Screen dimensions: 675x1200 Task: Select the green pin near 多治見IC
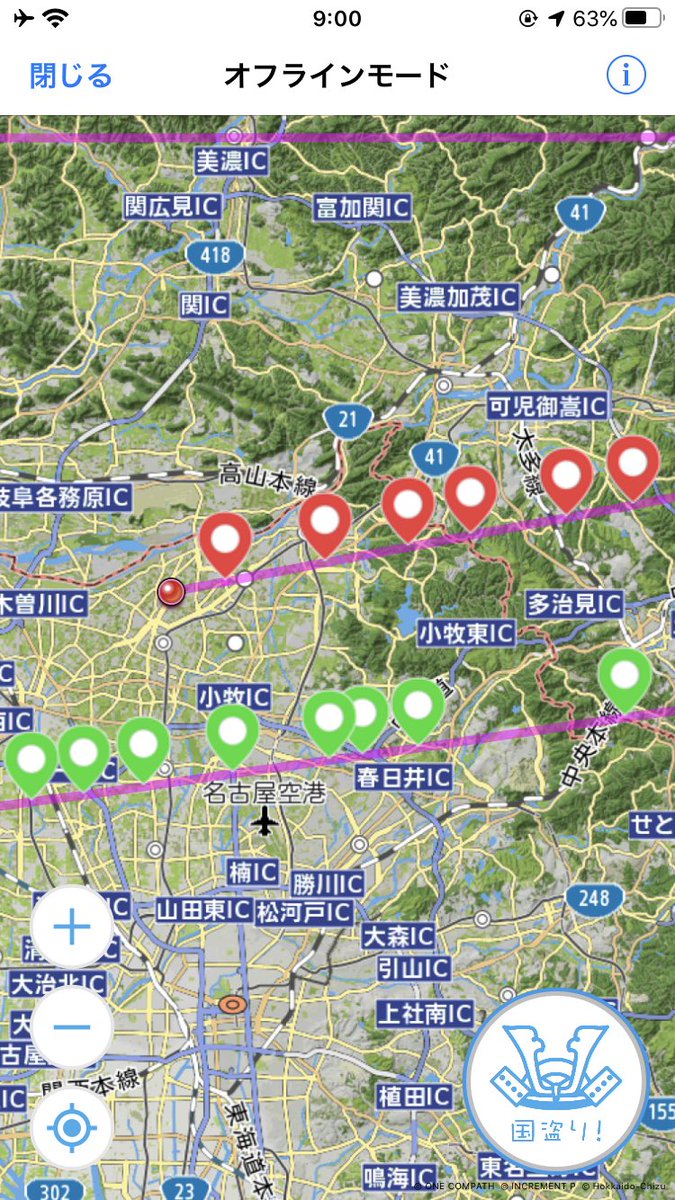click(626, 681)
